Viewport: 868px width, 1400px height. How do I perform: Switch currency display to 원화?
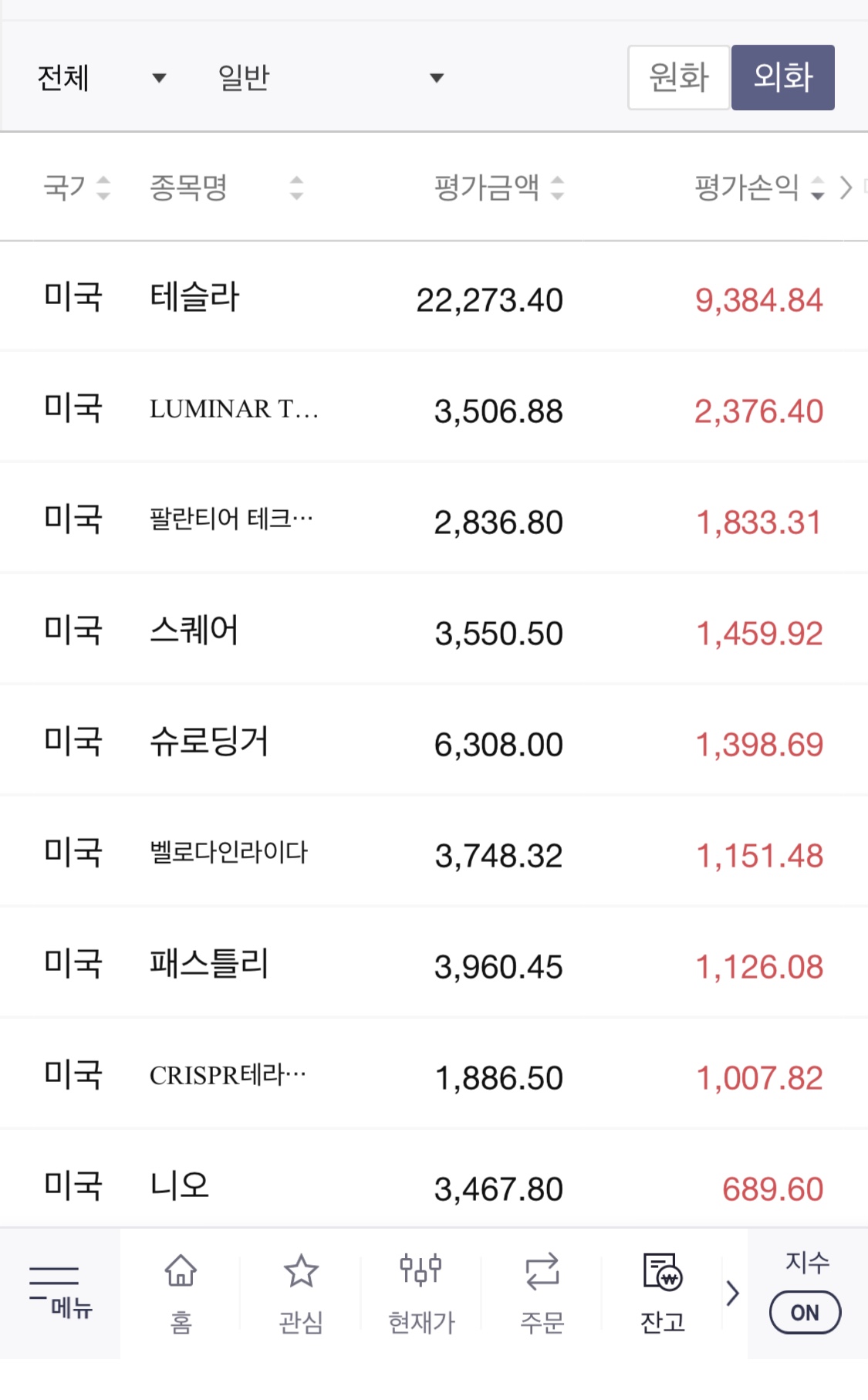tap(679, 77)
